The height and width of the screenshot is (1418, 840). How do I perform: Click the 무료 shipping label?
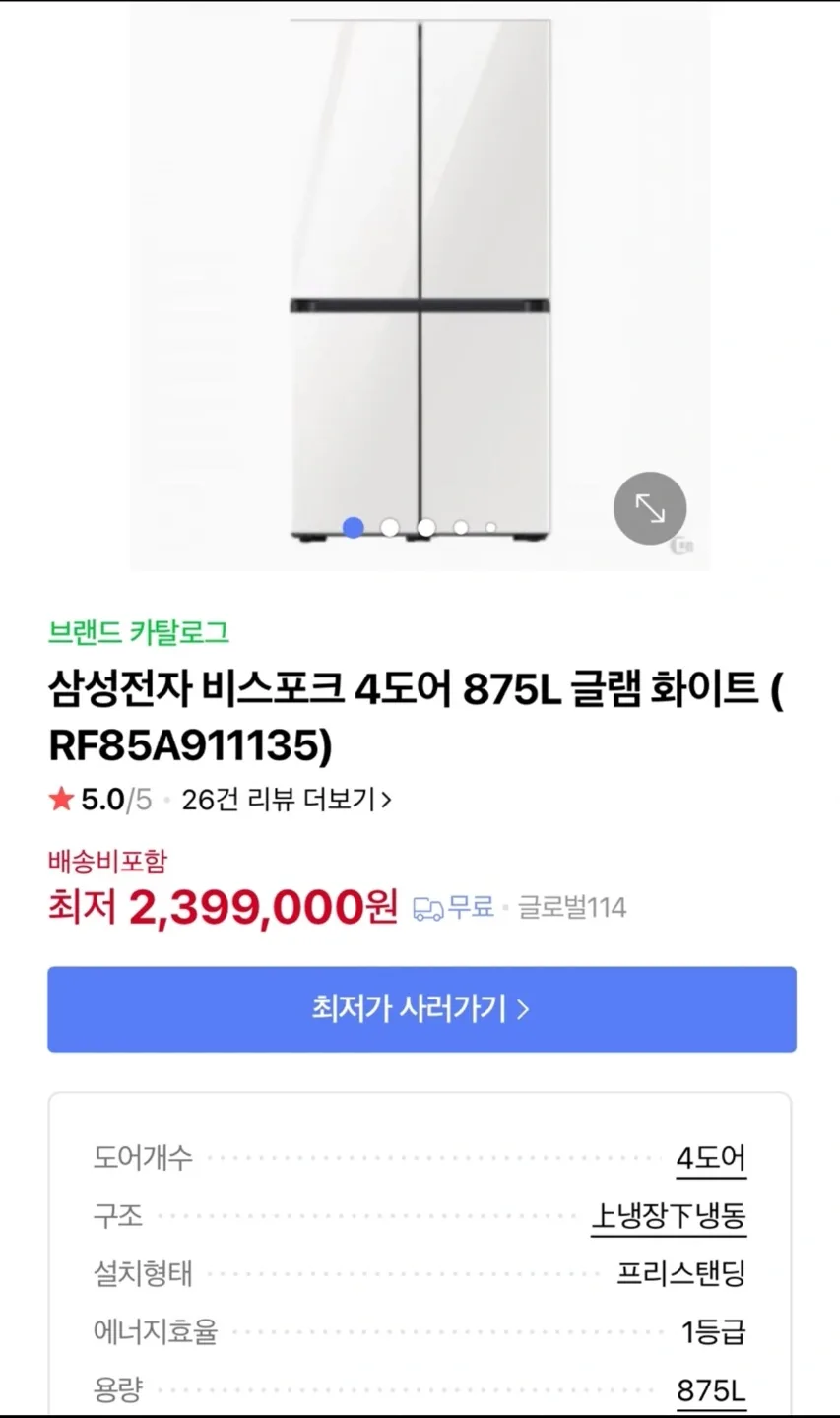471,906
